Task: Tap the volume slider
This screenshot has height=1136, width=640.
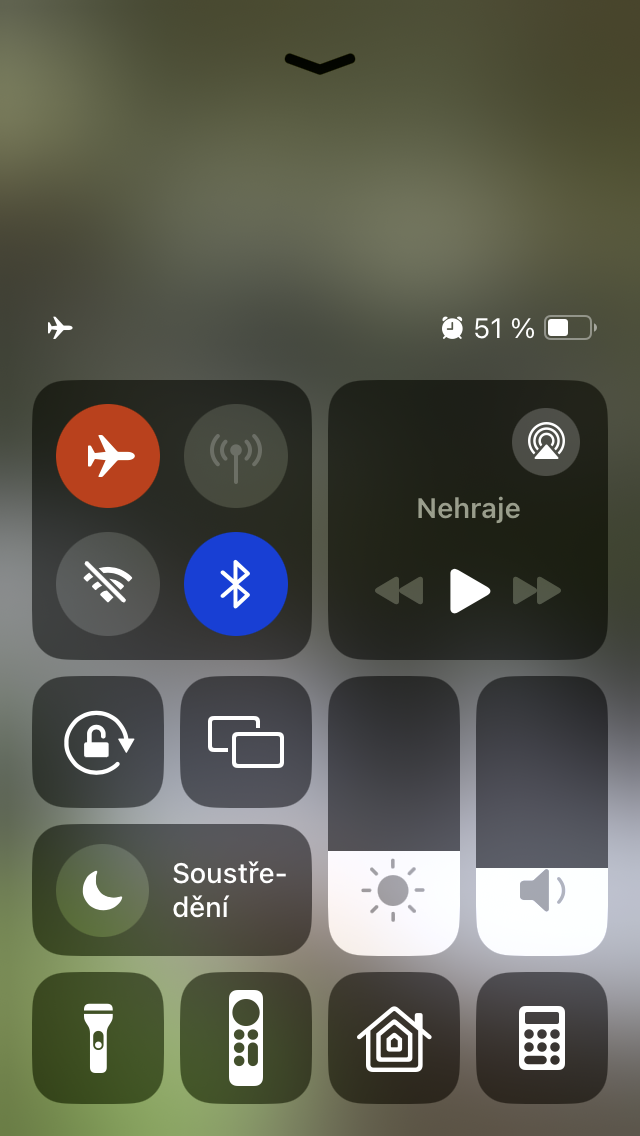Action: (542, 816)
